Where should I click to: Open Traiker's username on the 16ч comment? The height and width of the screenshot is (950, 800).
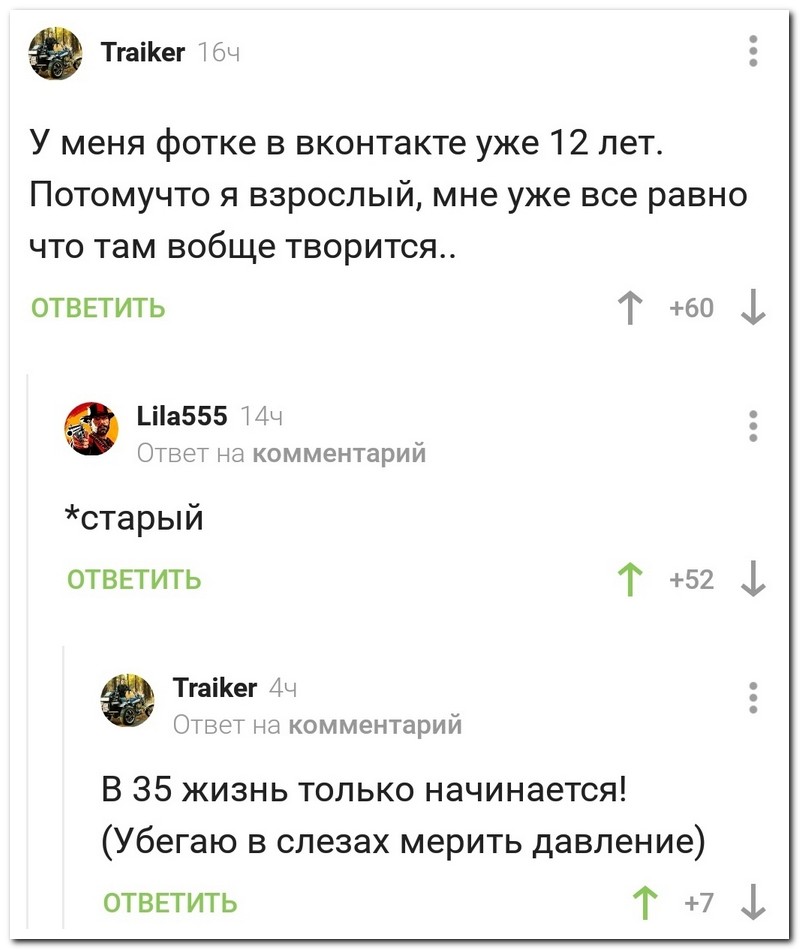[143, 51]
